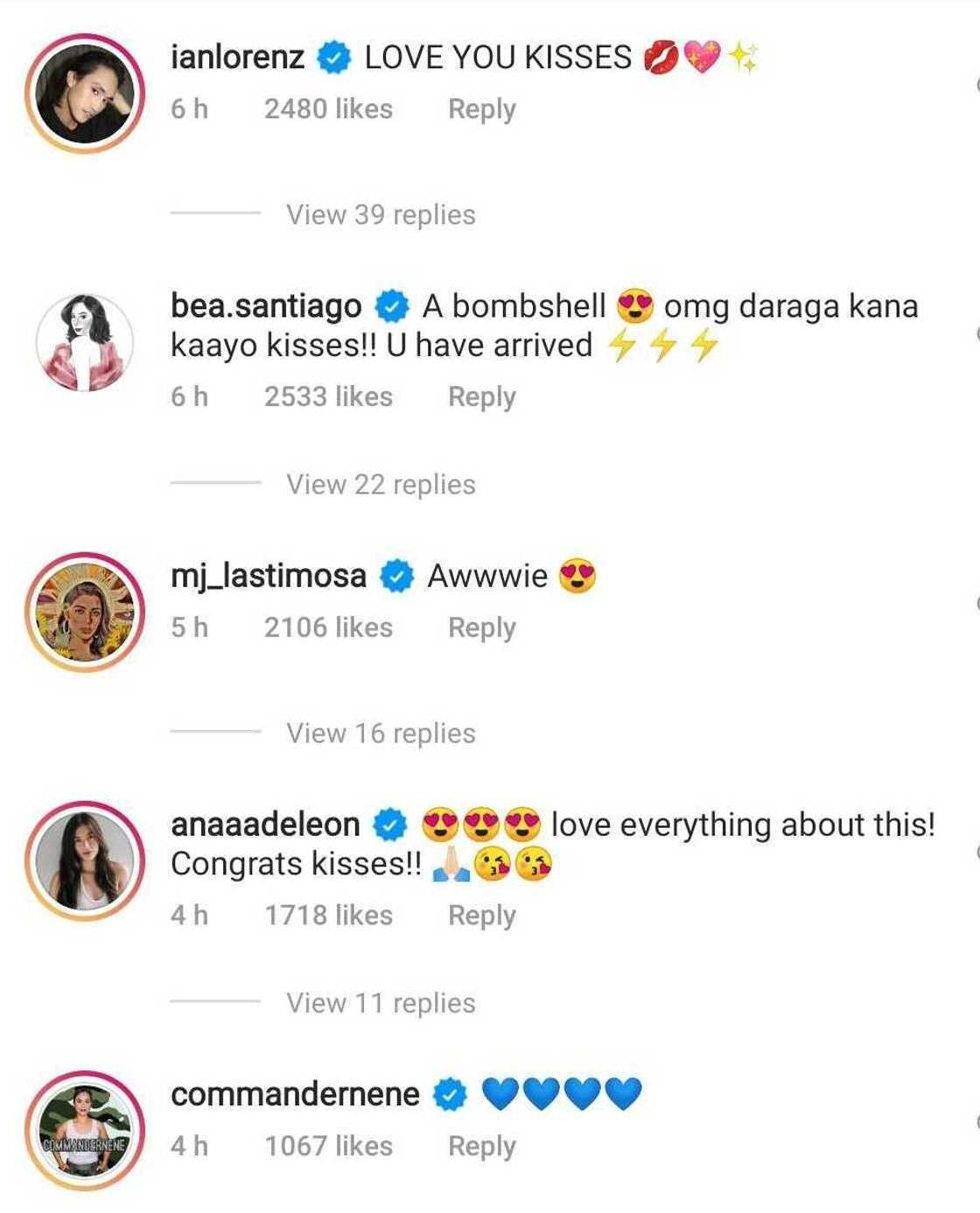Open anaaadeleon's profile via username

point(265,824)
